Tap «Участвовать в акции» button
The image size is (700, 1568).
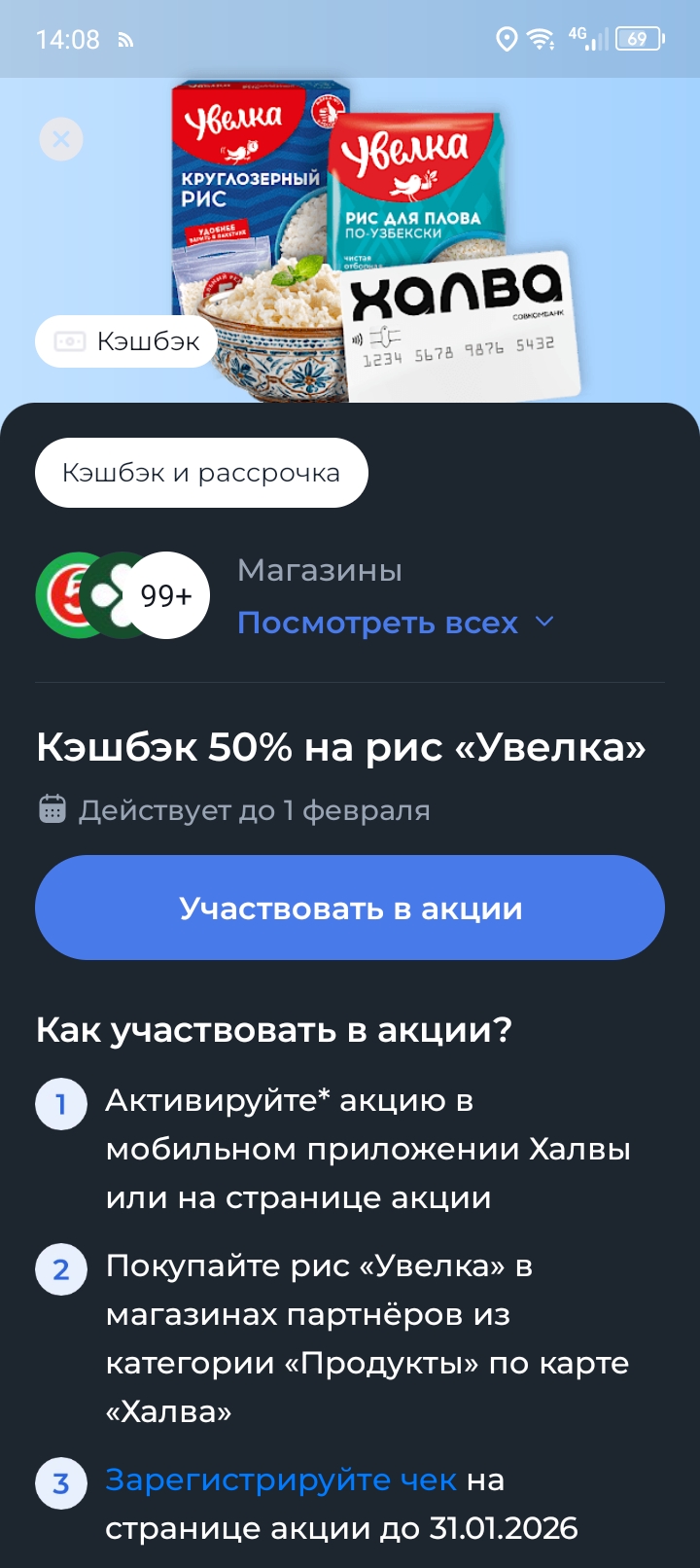pyautogui.click(x=350, y=908)
